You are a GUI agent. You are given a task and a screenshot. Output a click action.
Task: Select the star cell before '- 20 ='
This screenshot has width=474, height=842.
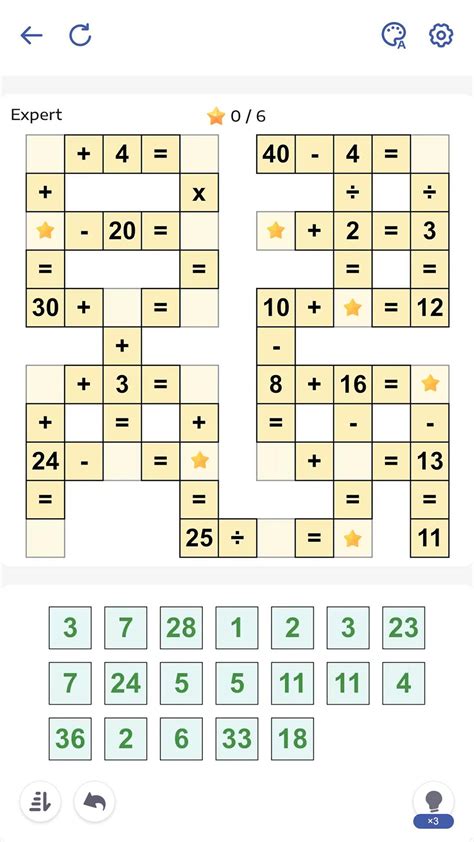pos(46,231)
